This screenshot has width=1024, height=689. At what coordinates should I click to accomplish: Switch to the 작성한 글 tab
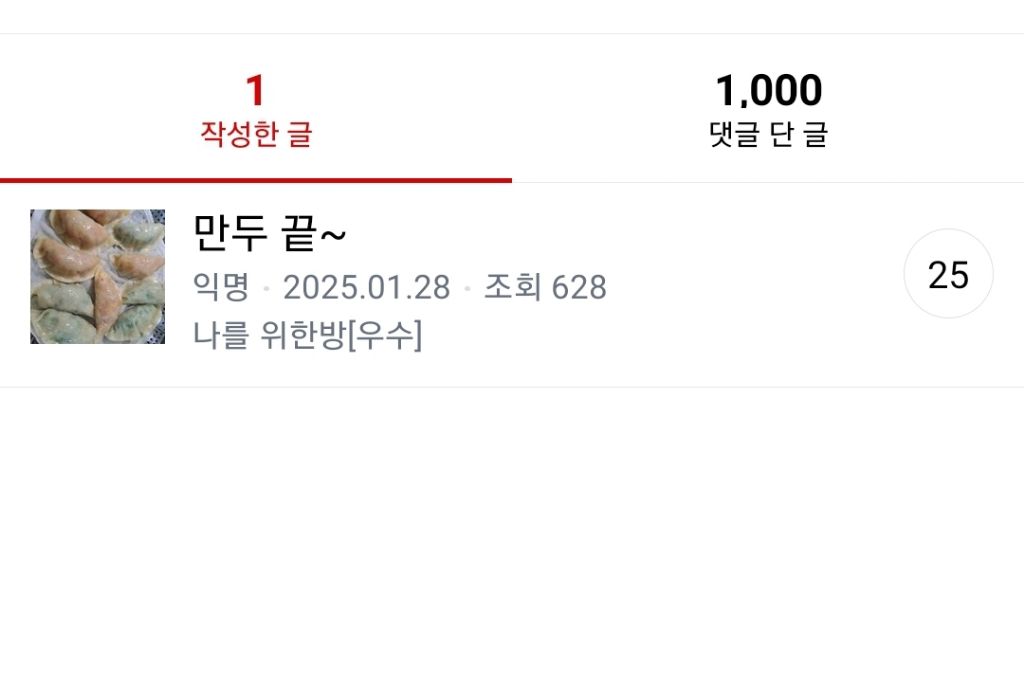point(256,111)
